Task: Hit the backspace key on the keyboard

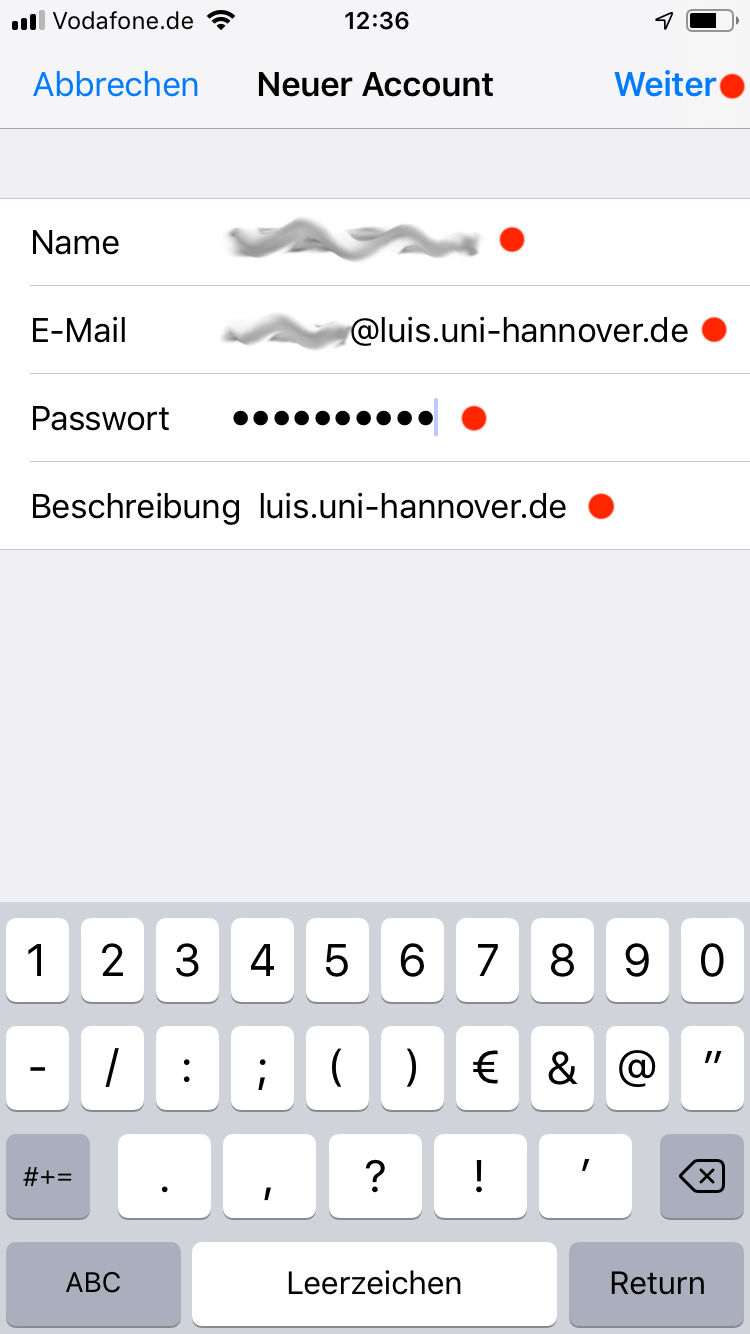Action: (702, 1176)
